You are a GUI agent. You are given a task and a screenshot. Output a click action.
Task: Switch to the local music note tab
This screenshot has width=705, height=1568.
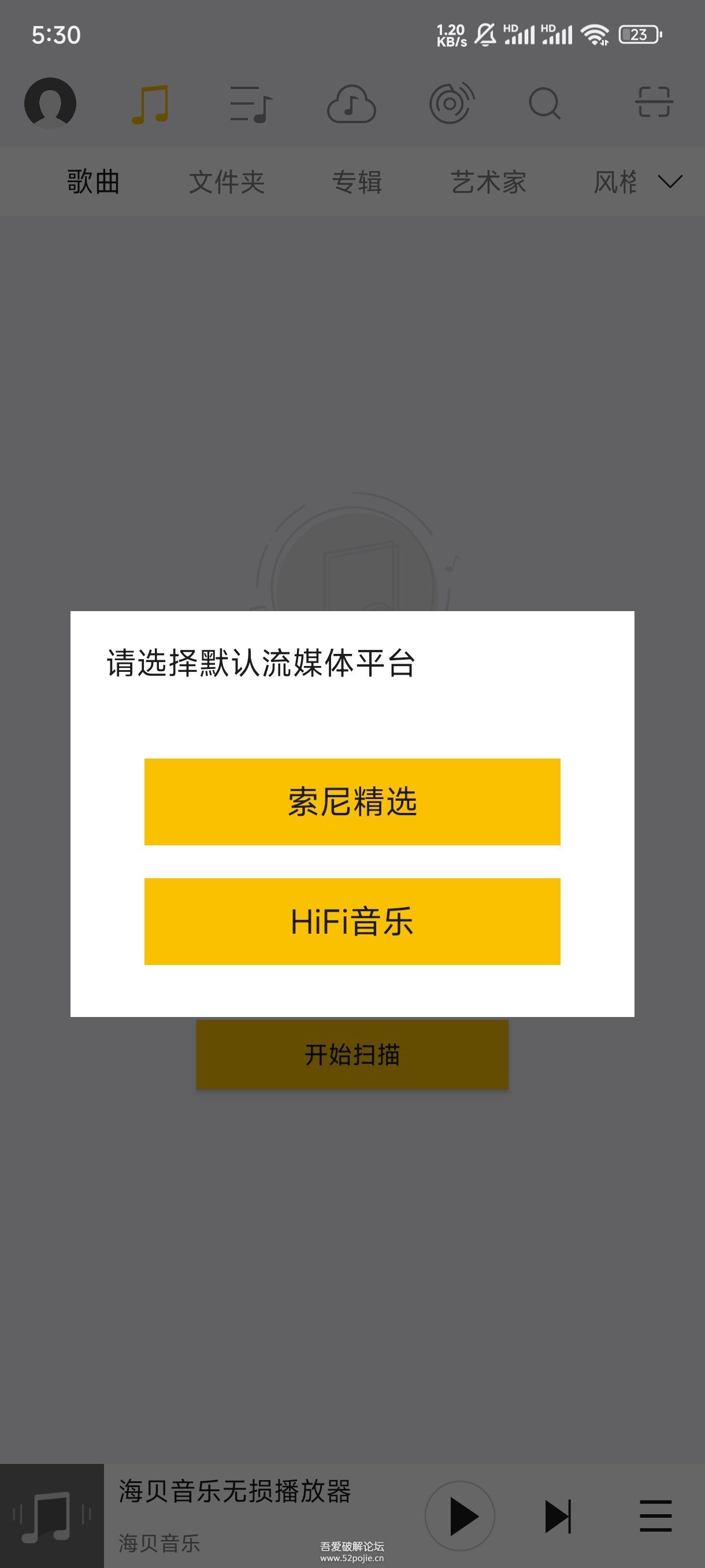(150, 104)
